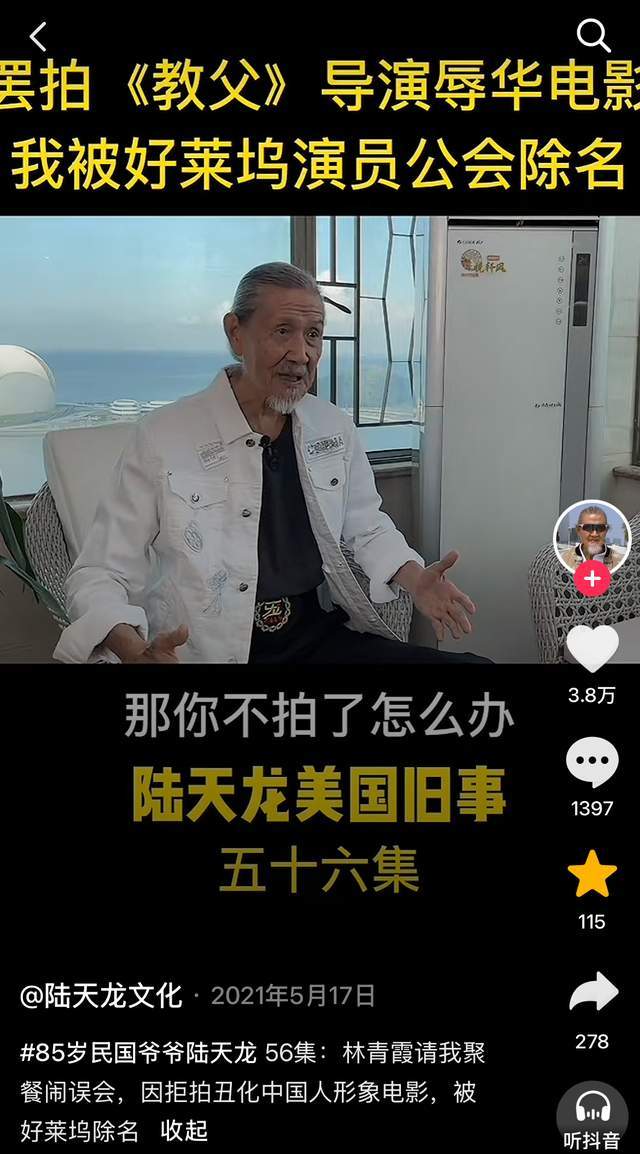This screenshot has height=1154, width=640.
Task: Collapse the caption with 收起
Action: pyautogui.click(x=184, y=1130)
